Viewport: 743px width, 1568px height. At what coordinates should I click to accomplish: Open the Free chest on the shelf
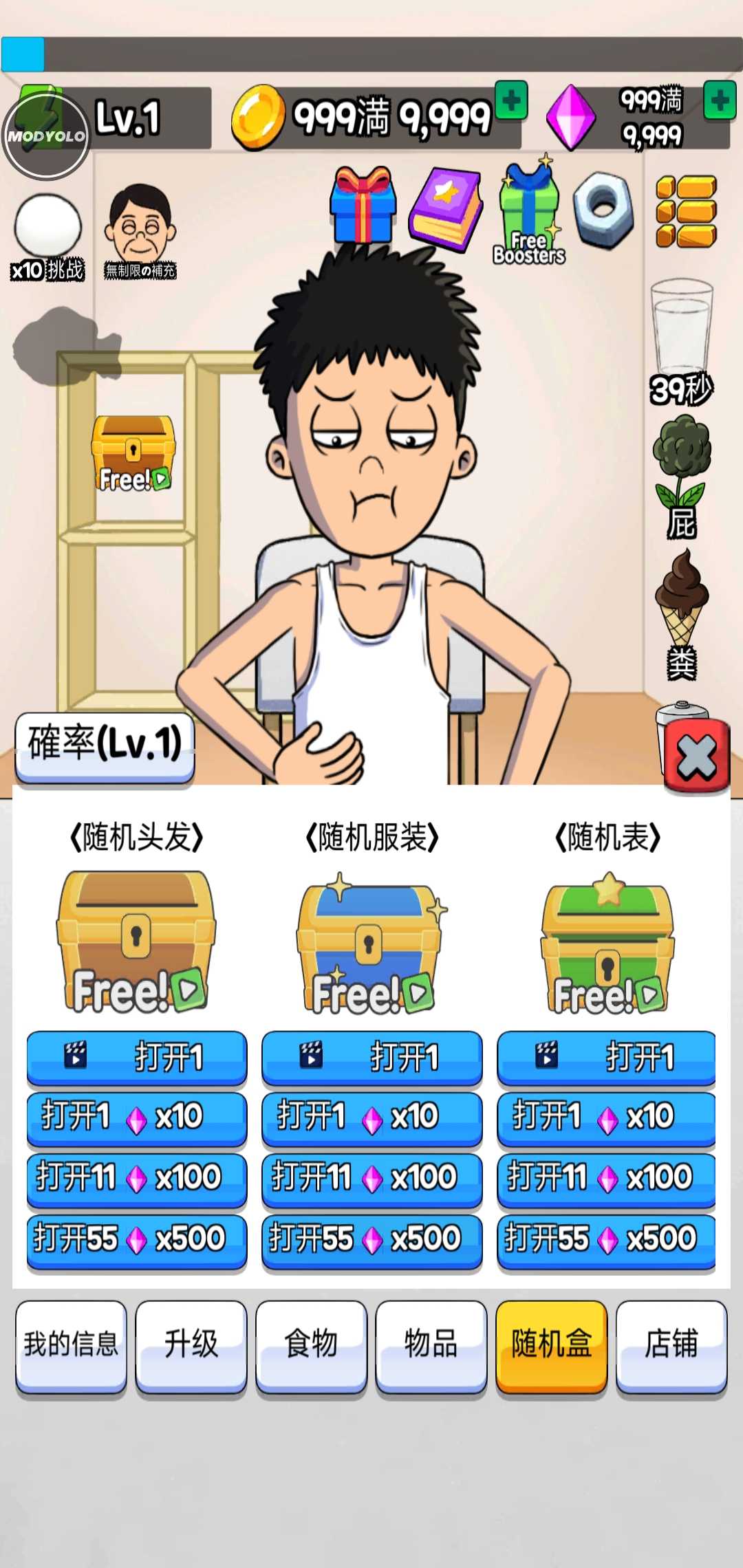coord(133,454)
